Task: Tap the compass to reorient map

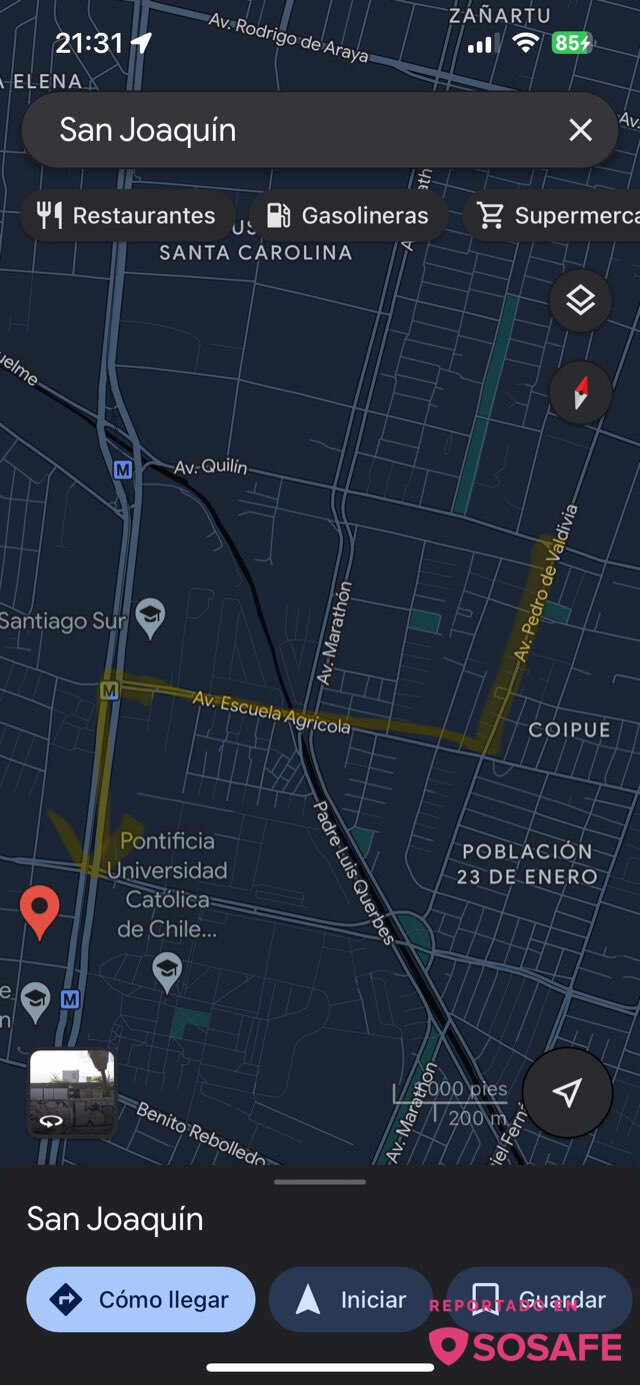Action: [580, 392]
